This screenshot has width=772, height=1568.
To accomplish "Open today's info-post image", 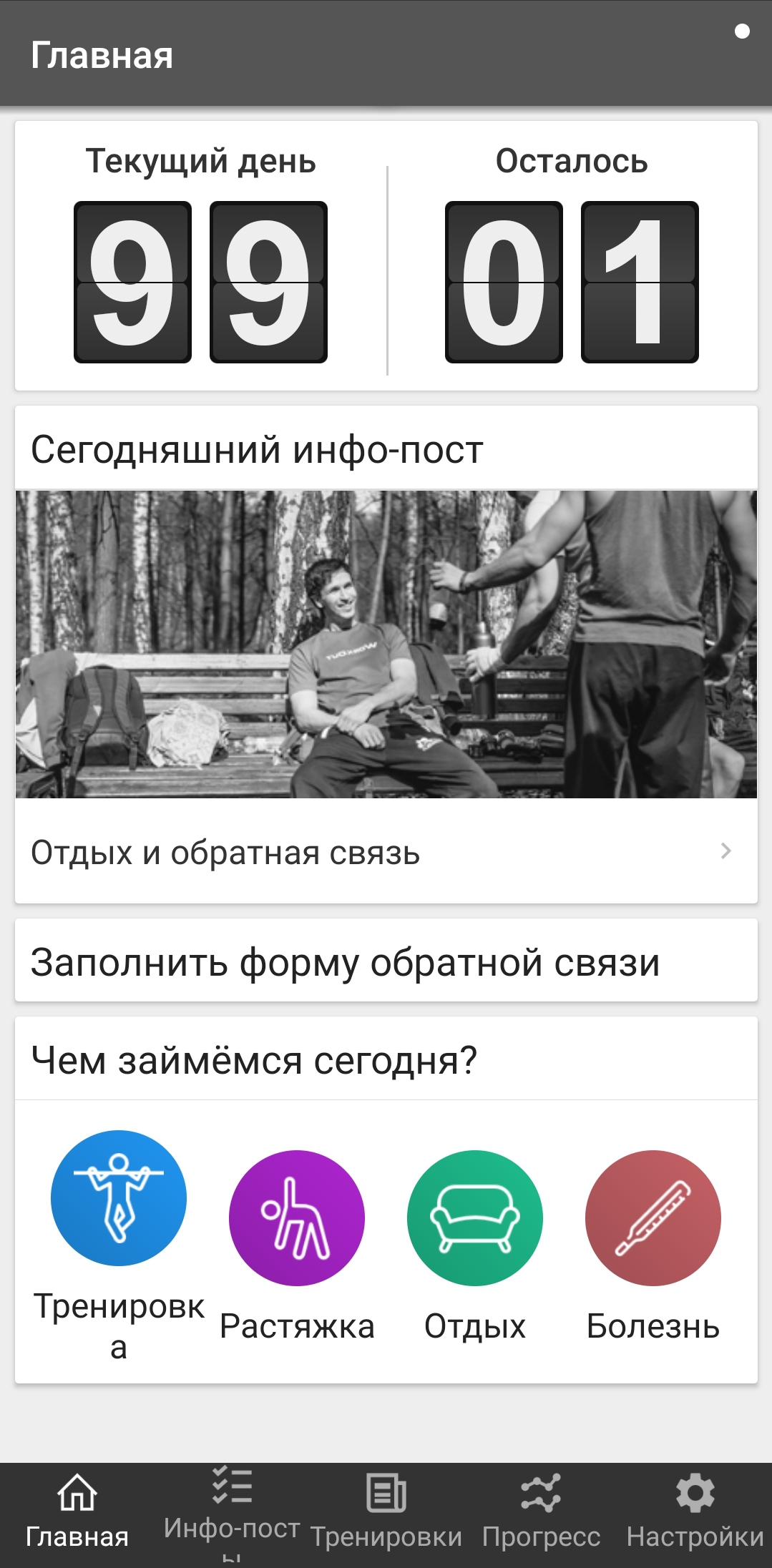I will tap(386, 644).
